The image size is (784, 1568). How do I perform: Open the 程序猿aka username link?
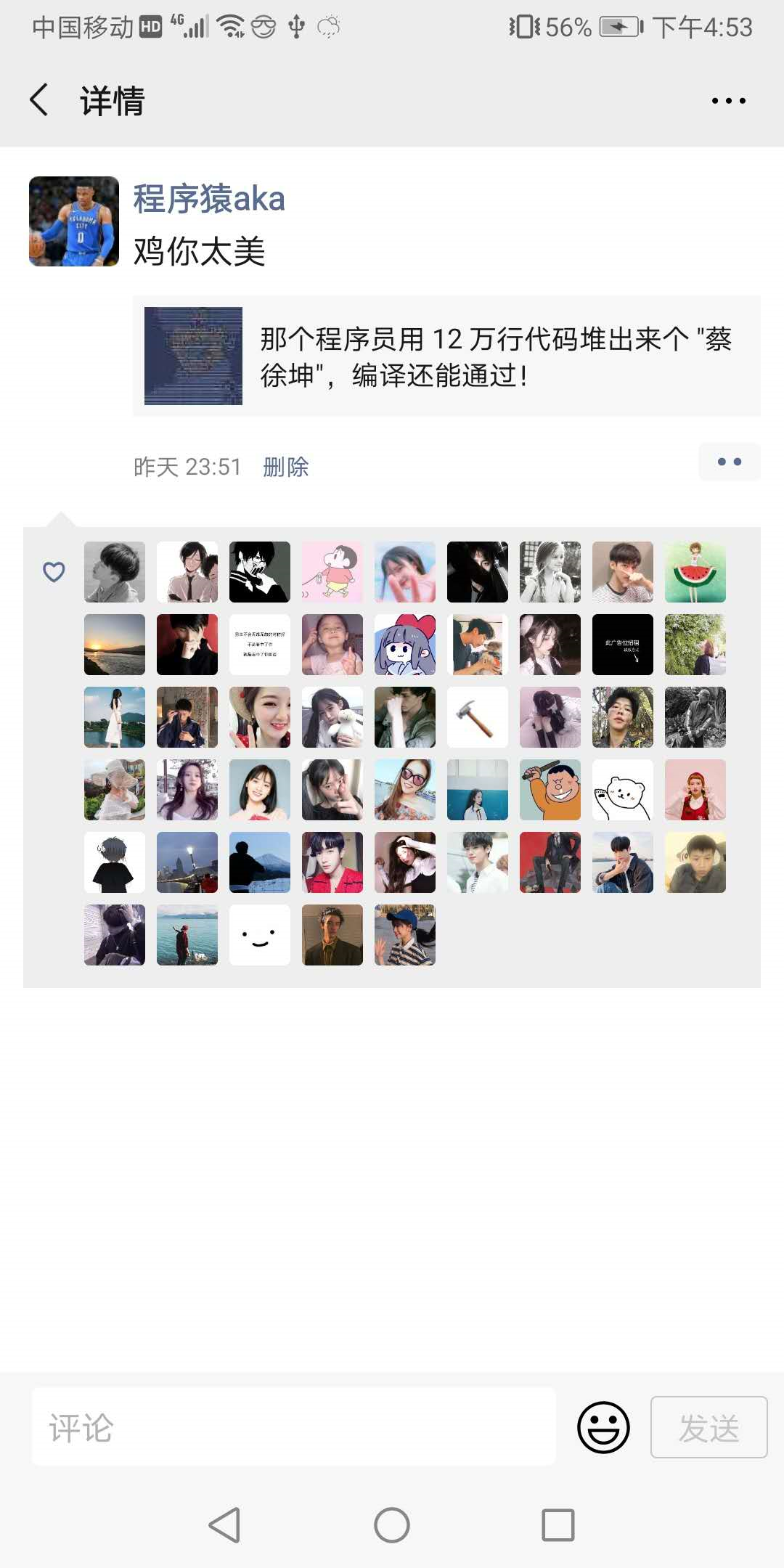(209, 199)
